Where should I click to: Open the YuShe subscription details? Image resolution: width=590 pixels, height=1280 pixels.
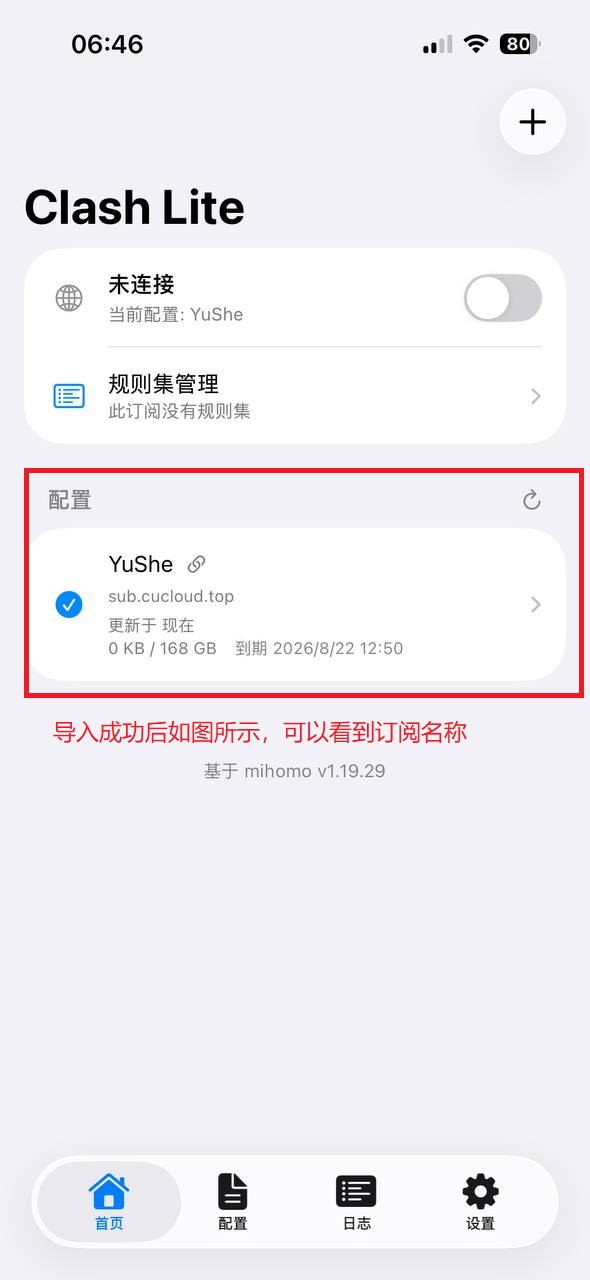click(295, 605)
